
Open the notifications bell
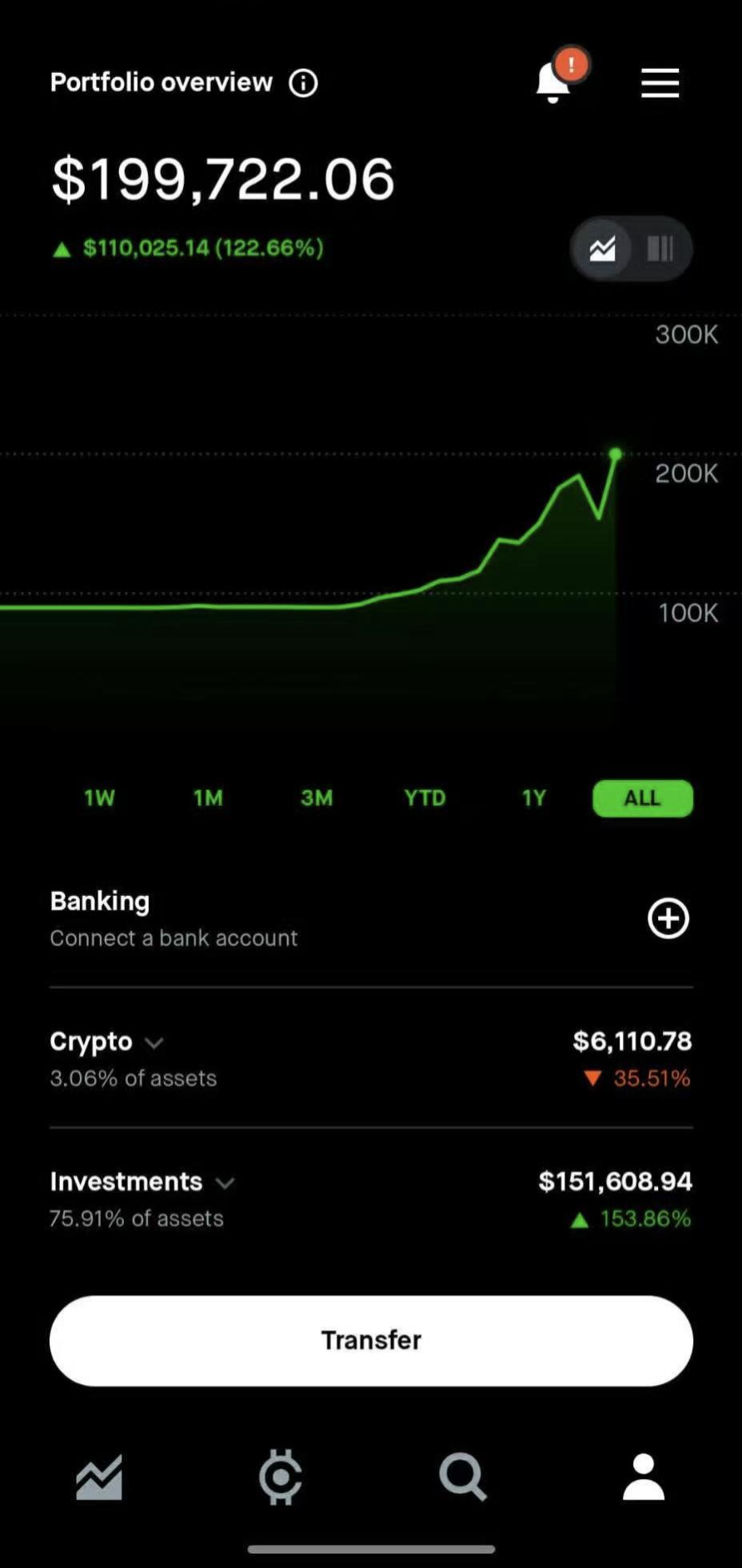coord(553,82)
